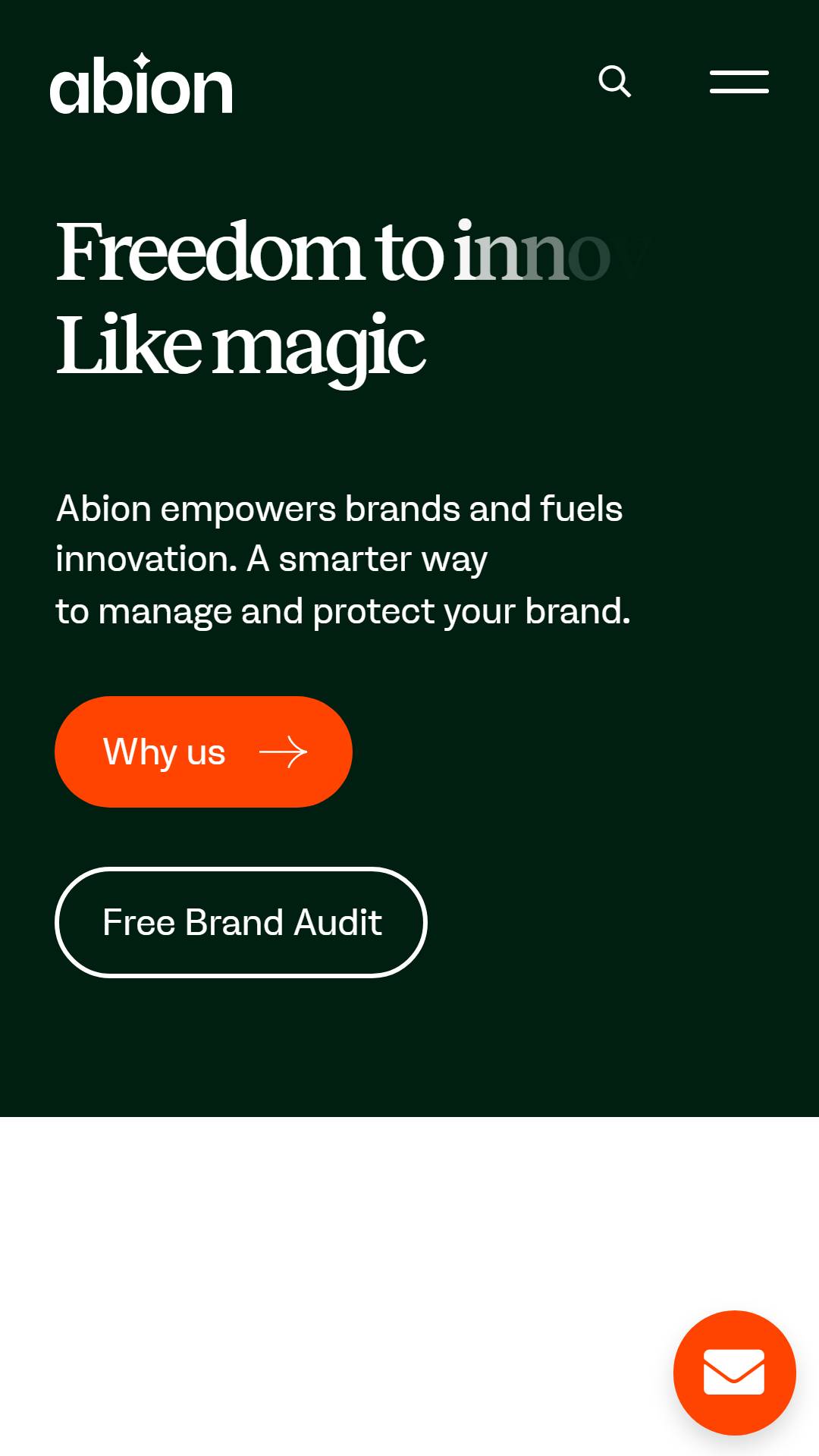
Task: Tap the Why us button
Action: 203,752
